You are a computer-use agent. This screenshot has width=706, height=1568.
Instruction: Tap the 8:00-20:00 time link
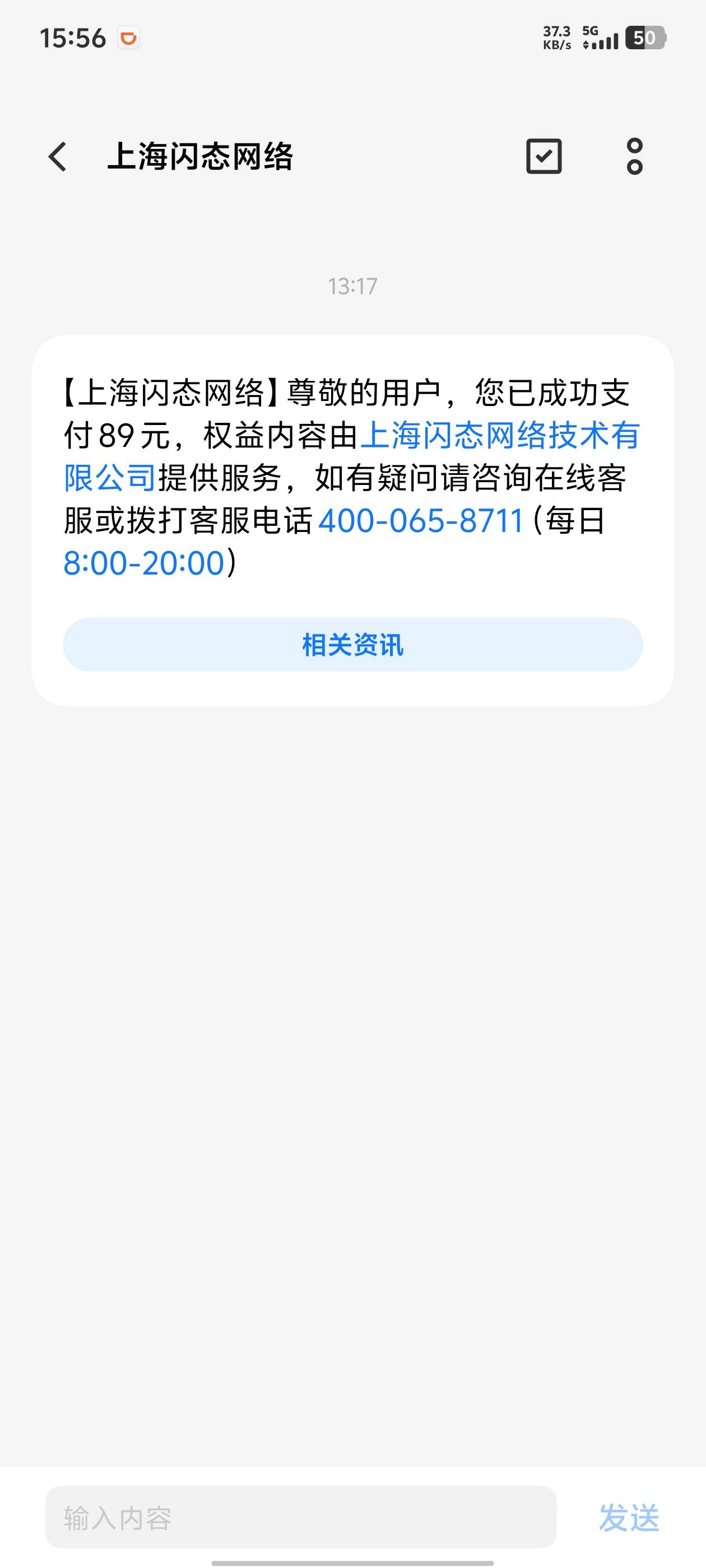point(145,563)
